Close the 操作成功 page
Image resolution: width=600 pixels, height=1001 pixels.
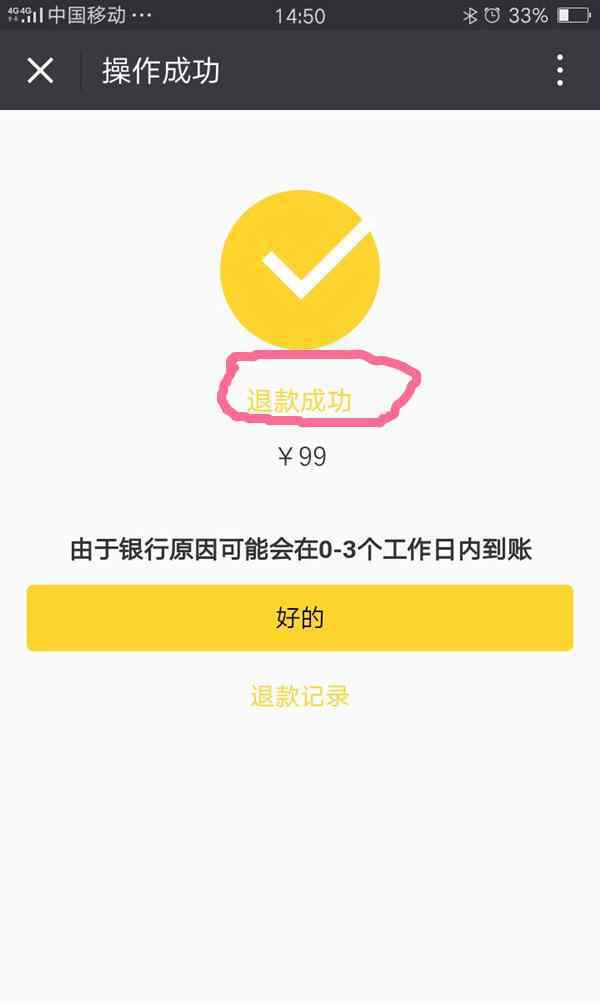[x=40, y=71]
